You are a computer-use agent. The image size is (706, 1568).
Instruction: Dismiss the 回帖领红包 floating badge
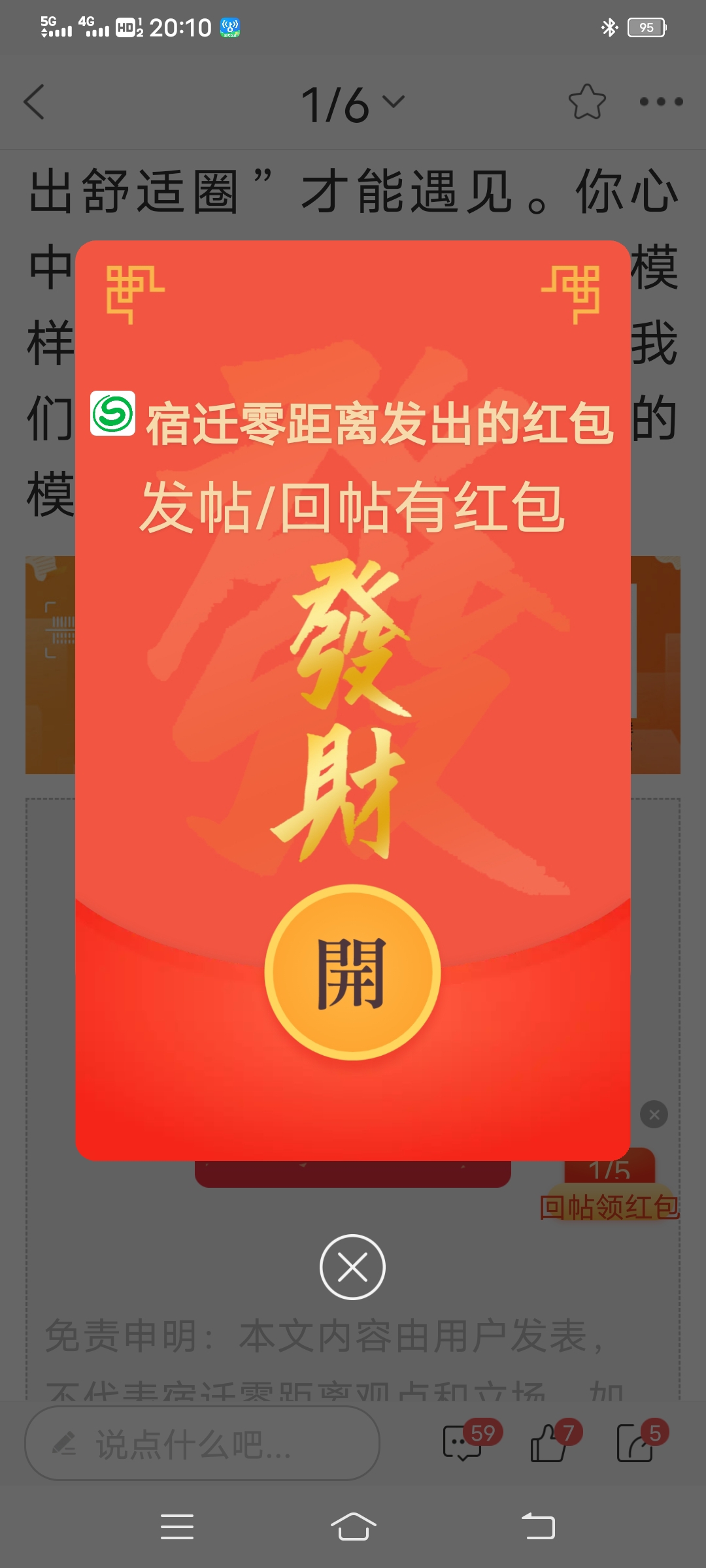point(654,1115)
